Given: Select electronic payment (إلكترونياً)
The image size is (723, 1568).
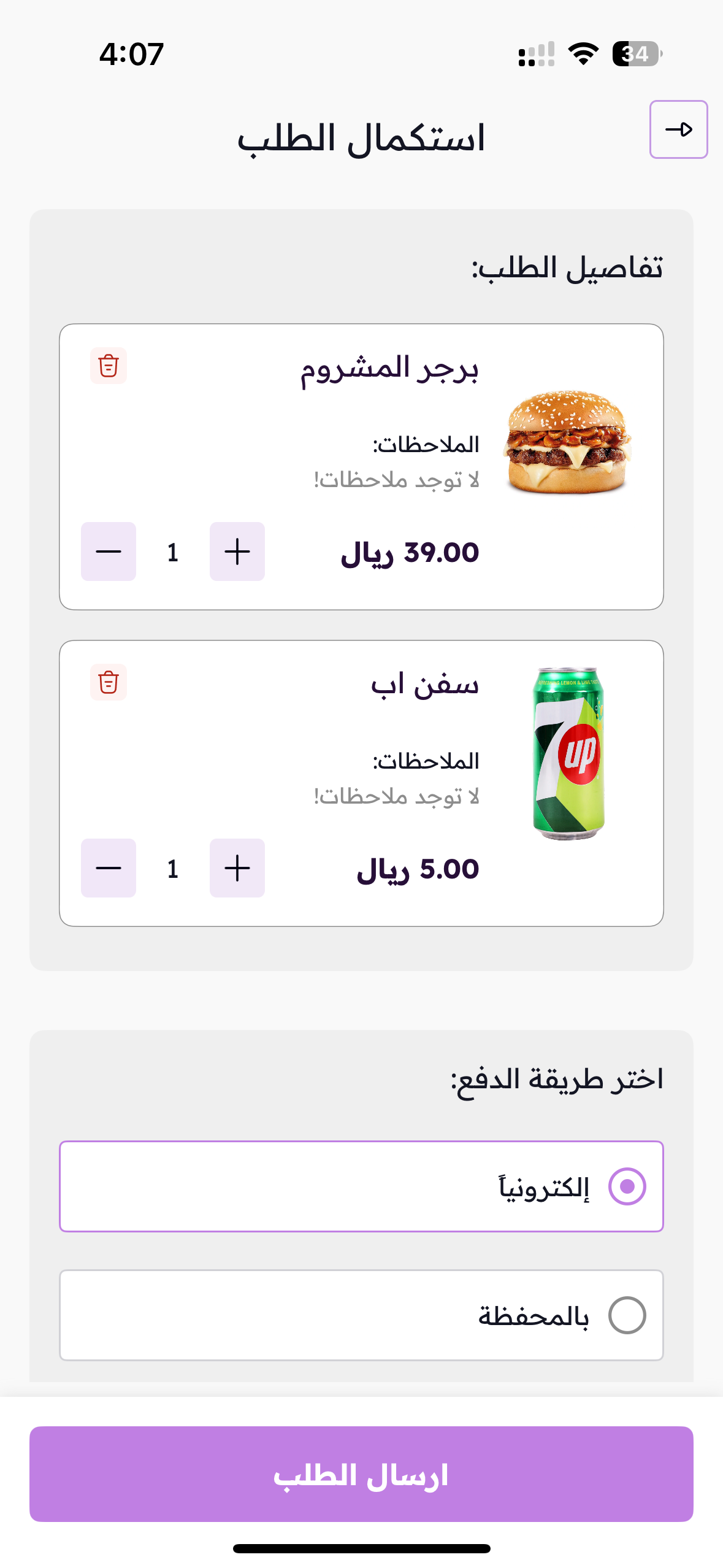Looking at the screenshot, I should pyautogui.click(x=627, y=1186).
